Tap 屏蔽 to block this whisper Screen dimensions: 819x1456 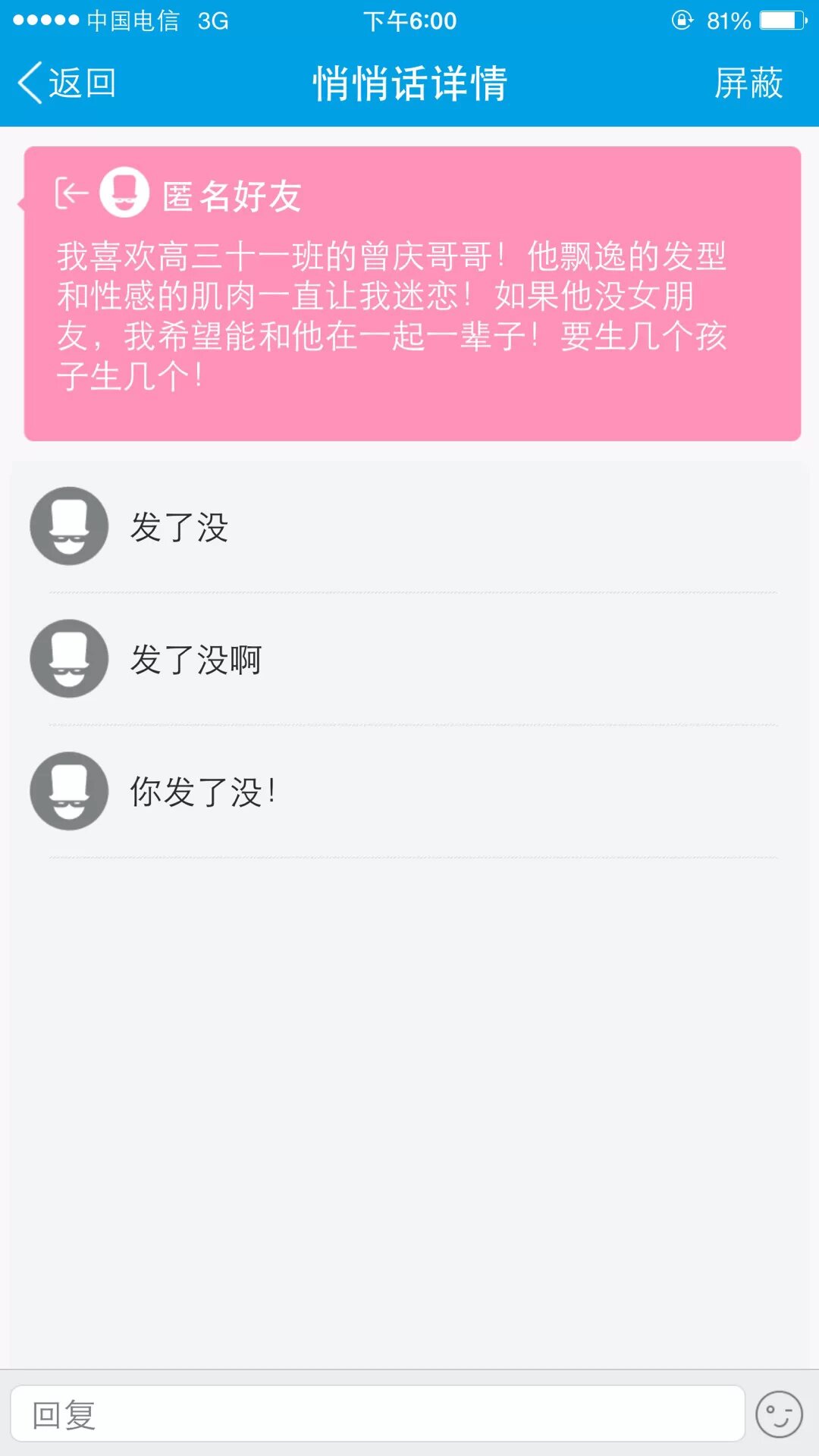[748, 83]
